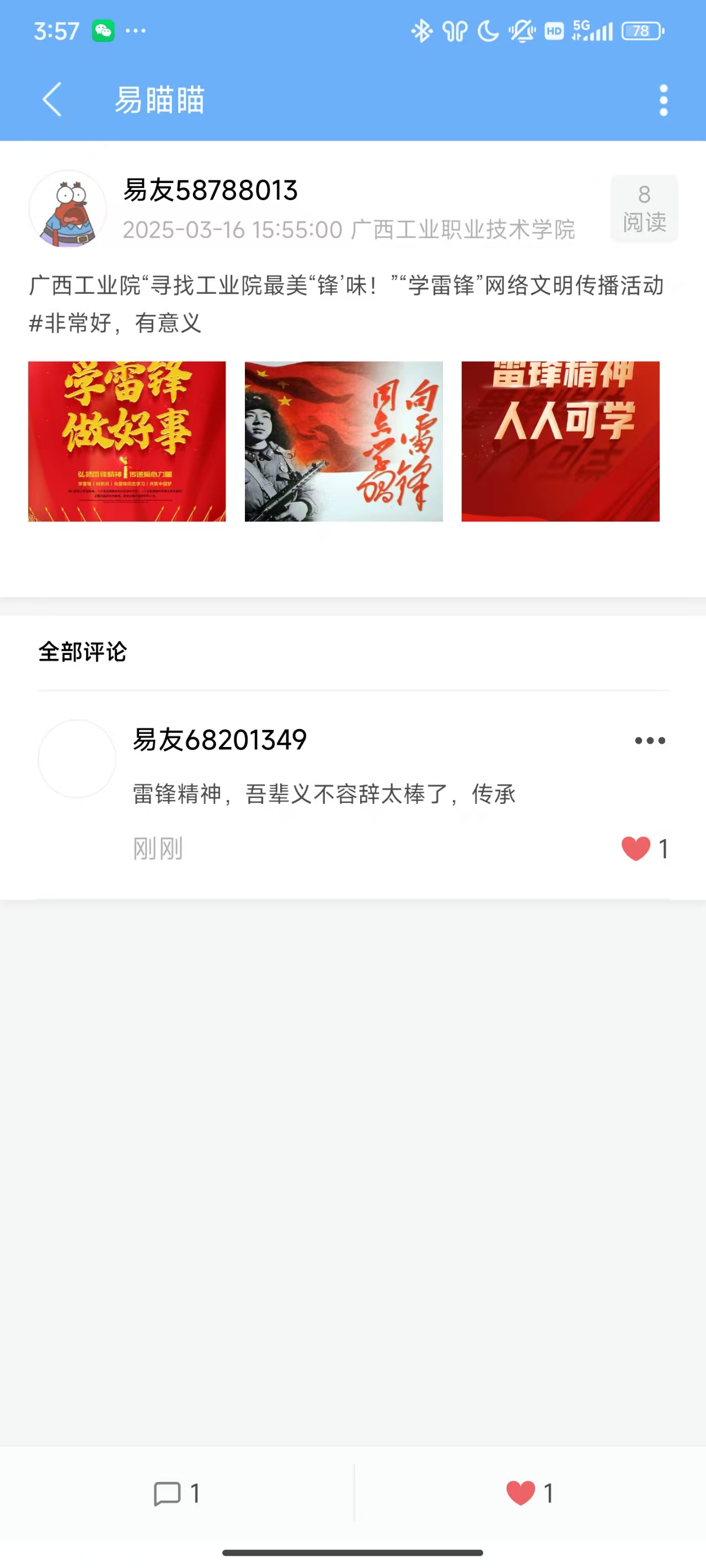This screenshot has width=706, height=1568.
Task: Open profile avatar of 易友58788013
Action: pos(68,209)
